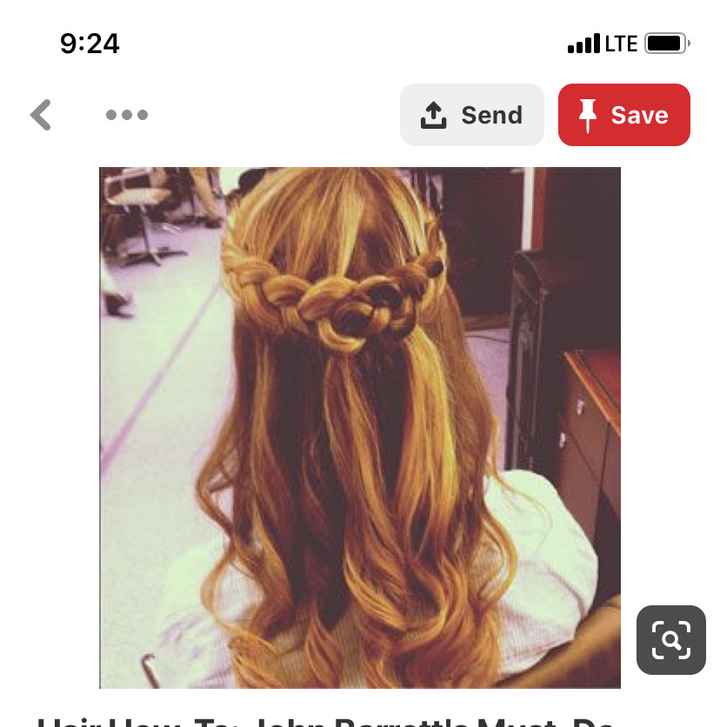Image resolution: width=720 pixels, height=727 pixels.
Task: Return to previous screen via back arrow
Action: 41,114
